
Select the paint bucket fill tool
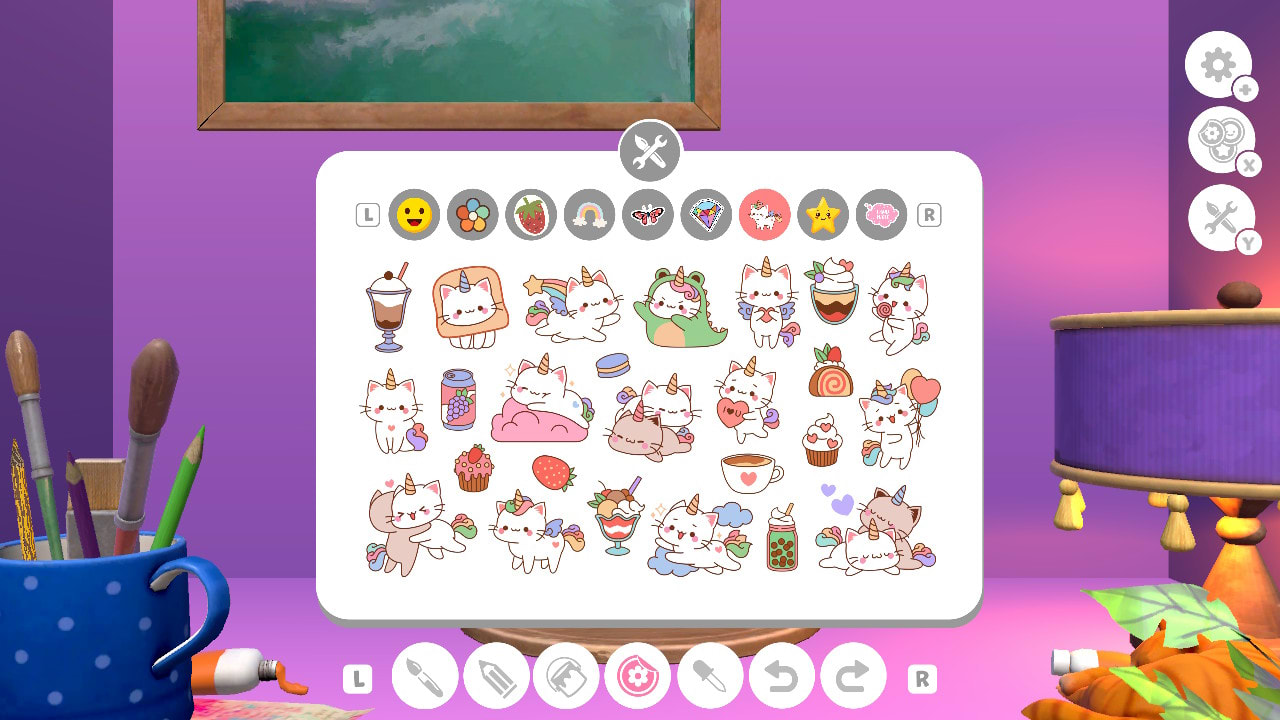point(567,677)
